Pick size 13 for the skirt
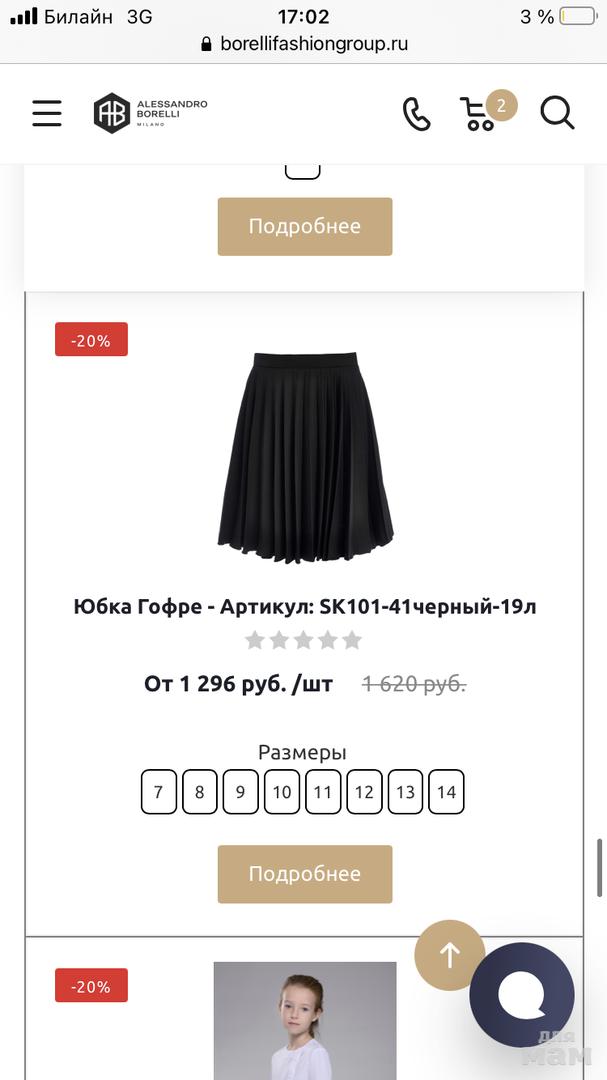This screenshot has height=1080, width=607. tap(405, 792)
